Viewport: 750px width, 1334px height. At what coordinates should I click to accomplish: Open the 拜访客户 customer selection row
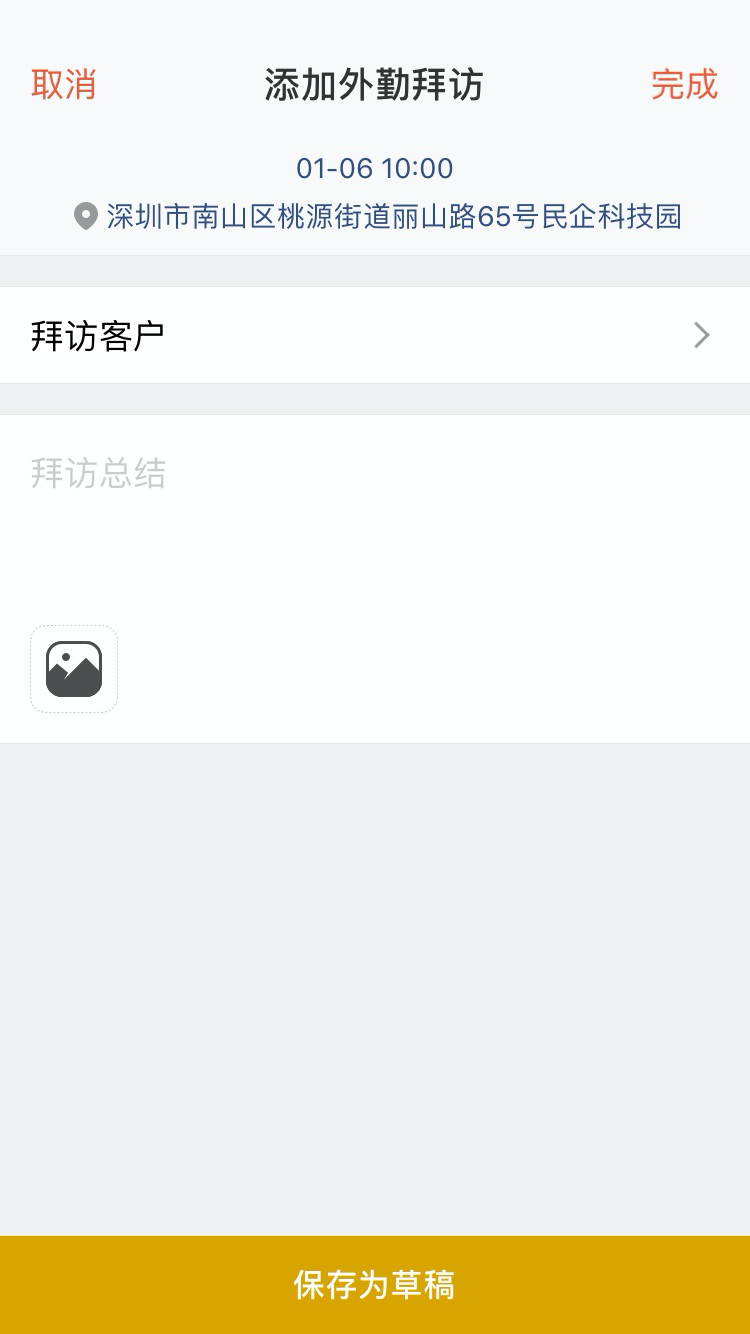375,336
